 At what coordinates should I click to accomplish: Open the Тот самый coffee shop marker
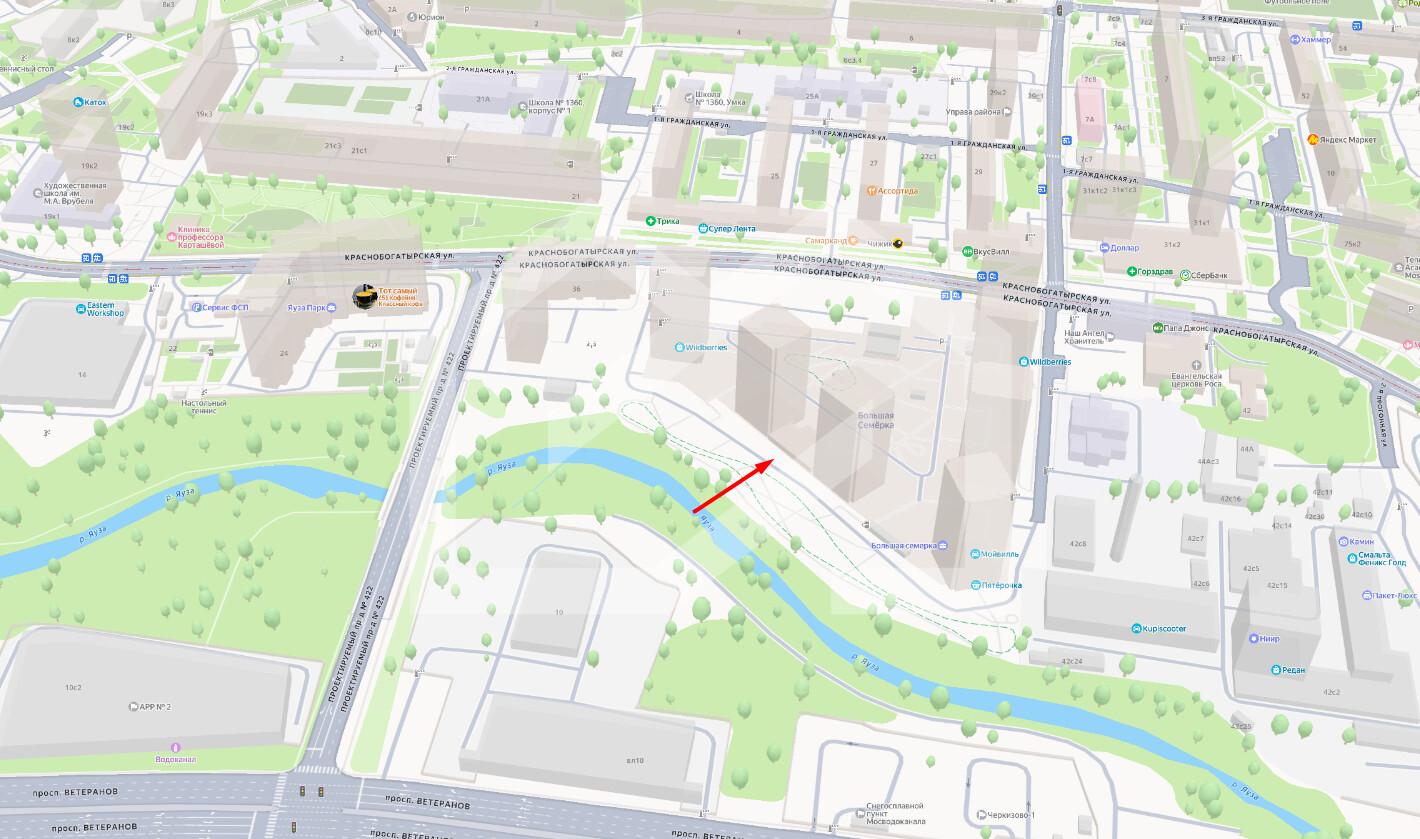click(x=365, y=296)
